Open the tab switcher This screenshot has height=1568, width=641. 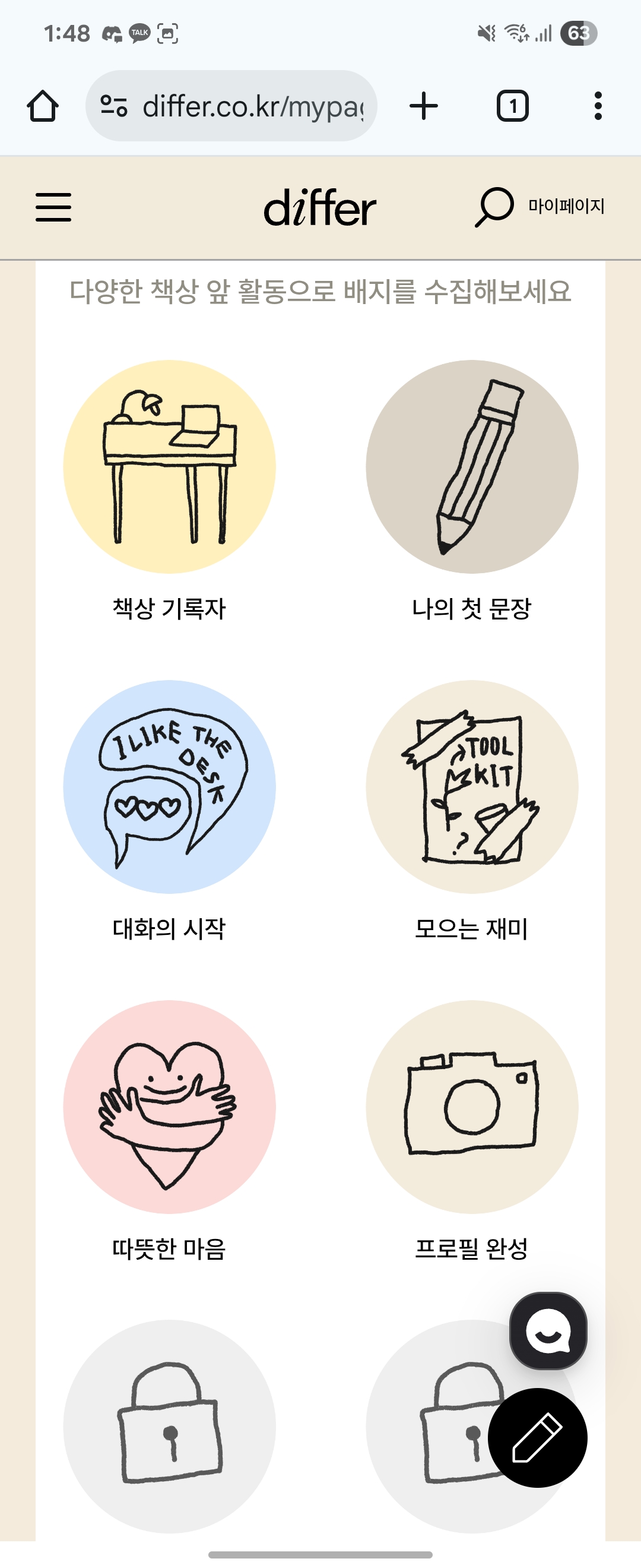point(512,106)
